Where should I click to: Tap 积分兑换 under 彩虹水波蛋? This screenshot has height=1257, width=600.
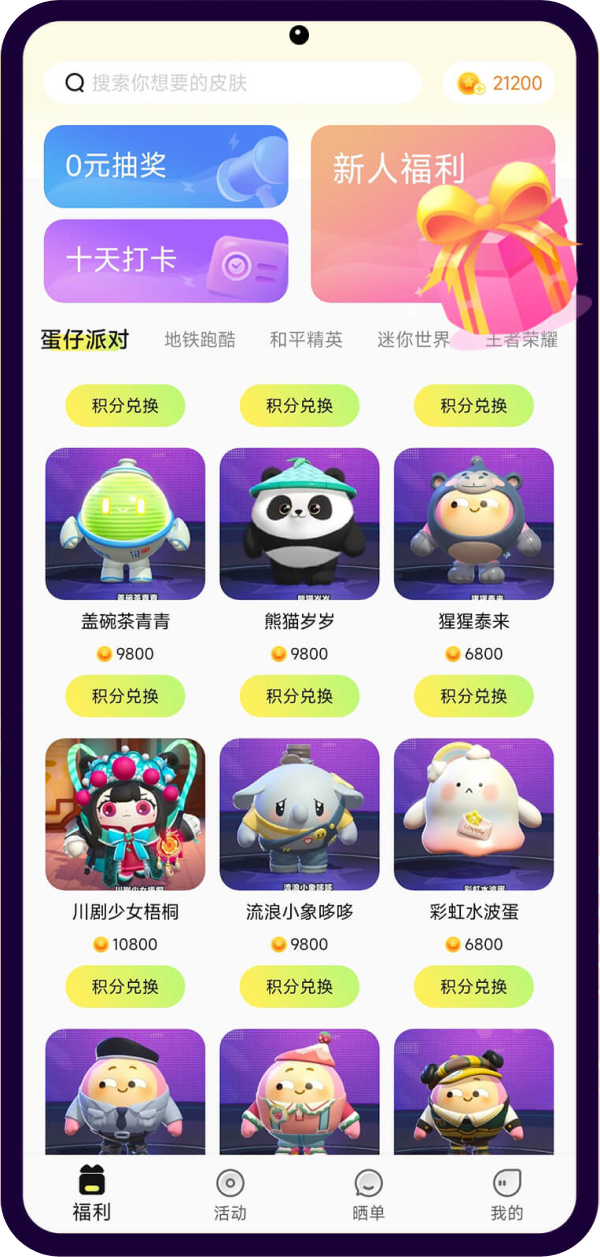tap(474, 986)
